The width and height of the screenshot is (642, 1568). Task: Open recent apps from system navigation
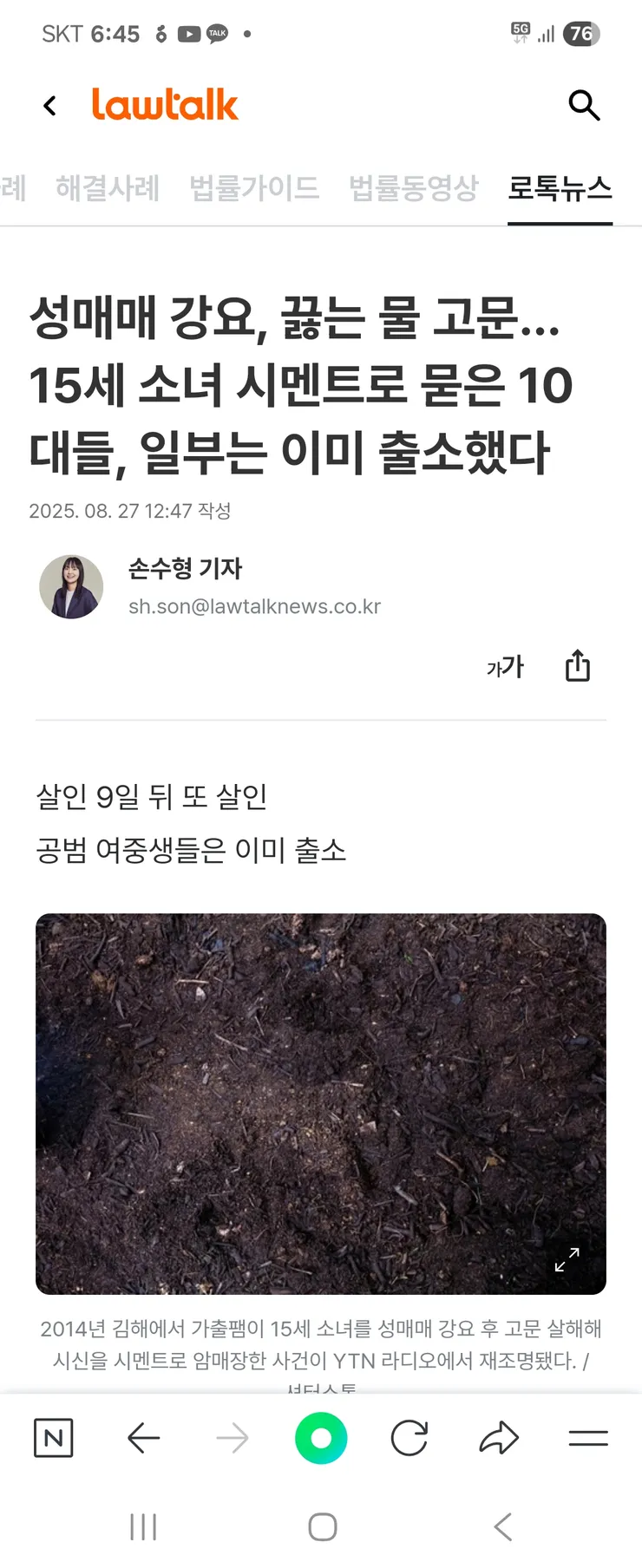pos(143,1527)
